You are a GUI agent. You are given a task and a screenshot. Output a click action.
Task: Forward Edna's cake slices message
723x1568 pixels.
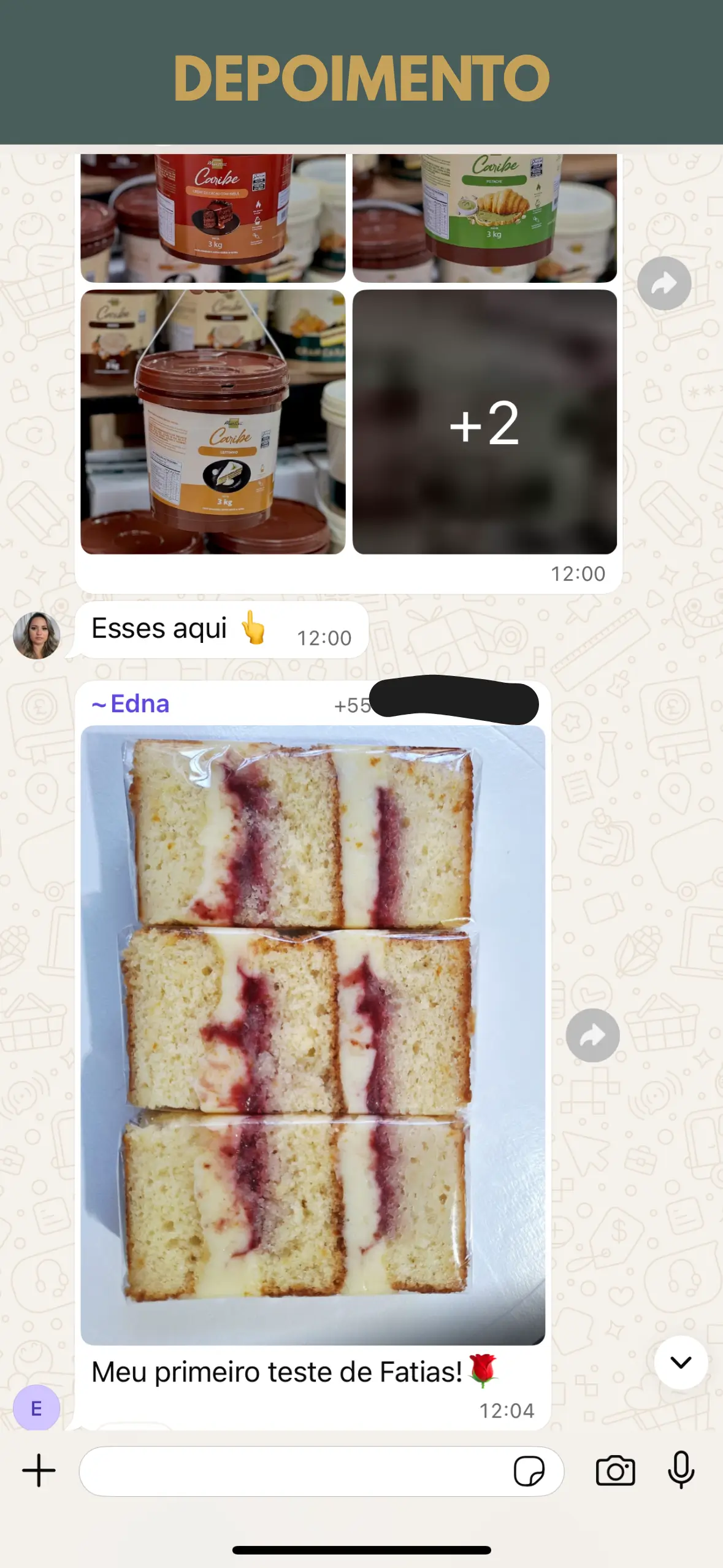click(x=592, y=1034)
